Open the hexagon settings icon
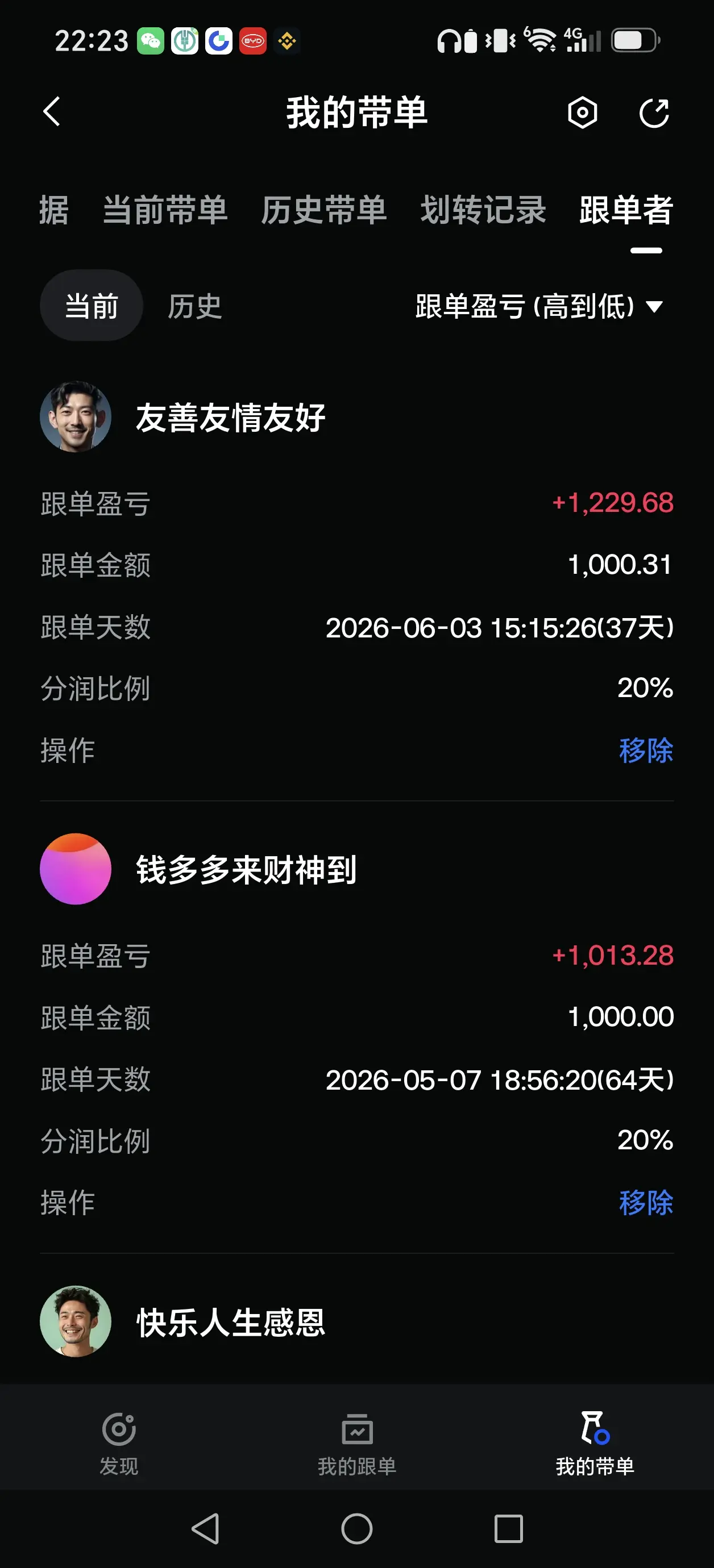This screenshot has width=714, height=1568. 583,112
